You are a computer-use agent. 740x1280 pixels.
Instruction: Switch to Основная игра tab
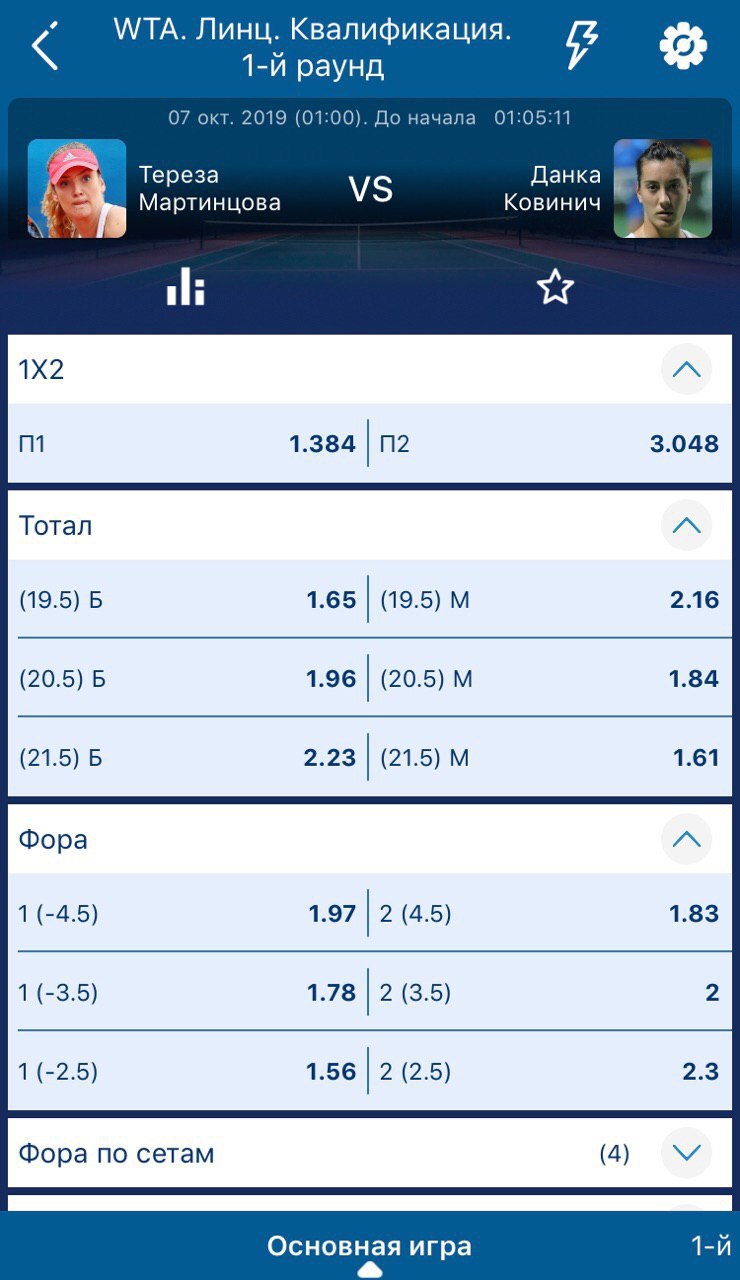(369, 1247)
